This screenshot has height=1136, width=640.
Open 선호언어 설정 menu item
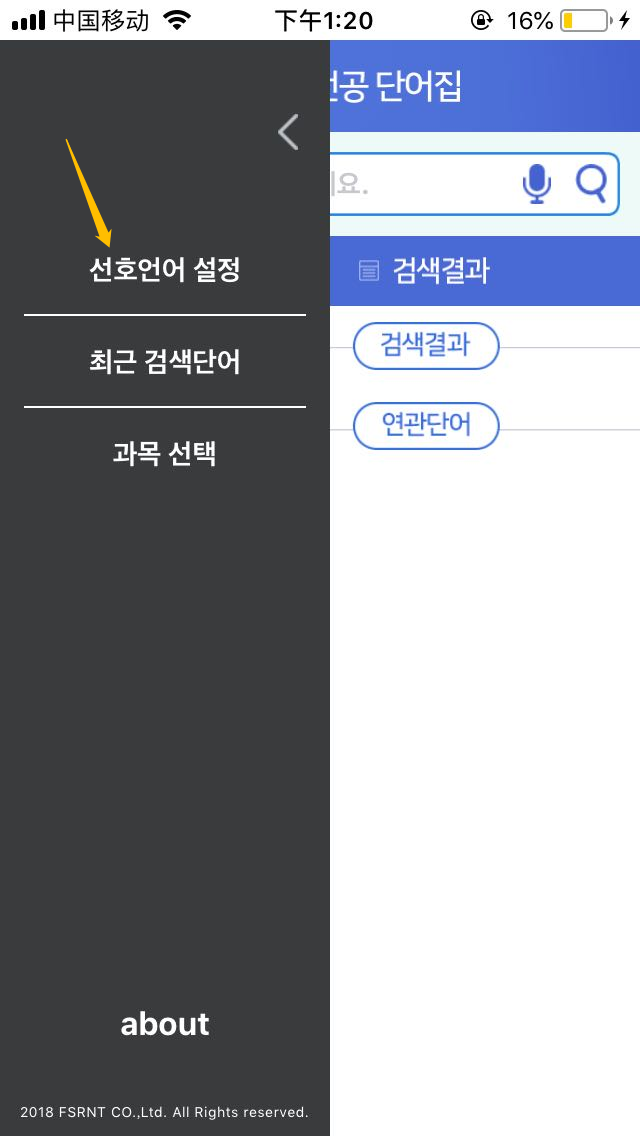[x=165, y=270]
